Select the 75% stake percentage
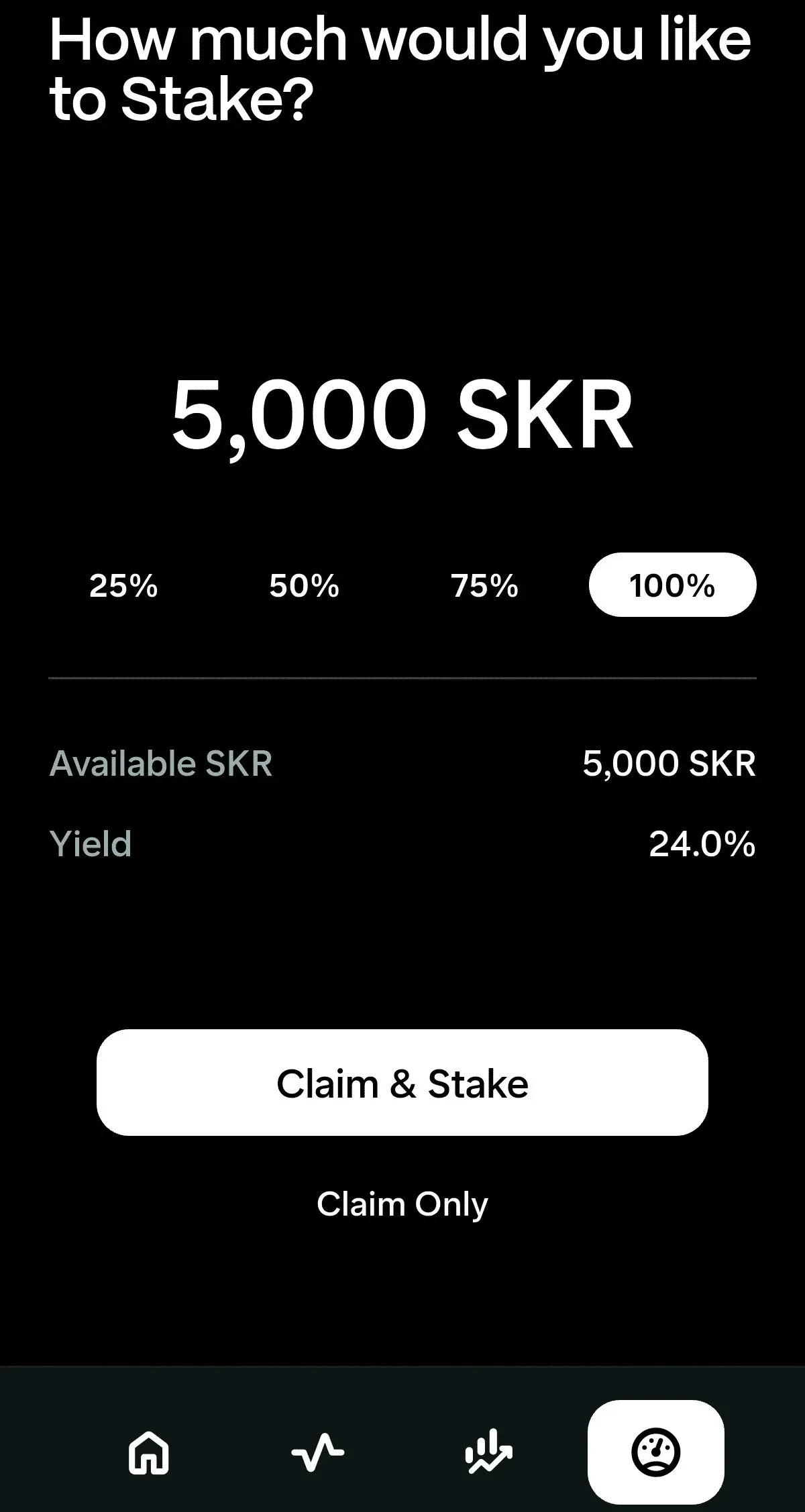The height and width of the screenshot is (1512, 805). pos(484,585)
